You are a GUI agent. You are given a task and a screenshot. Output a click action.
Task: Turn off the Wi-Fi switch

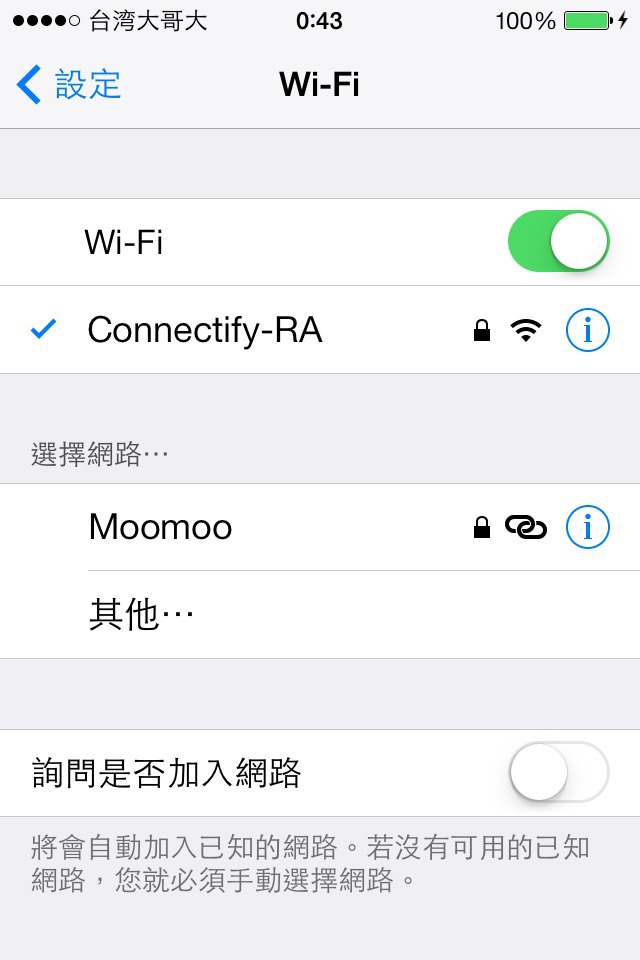(558, 242)
